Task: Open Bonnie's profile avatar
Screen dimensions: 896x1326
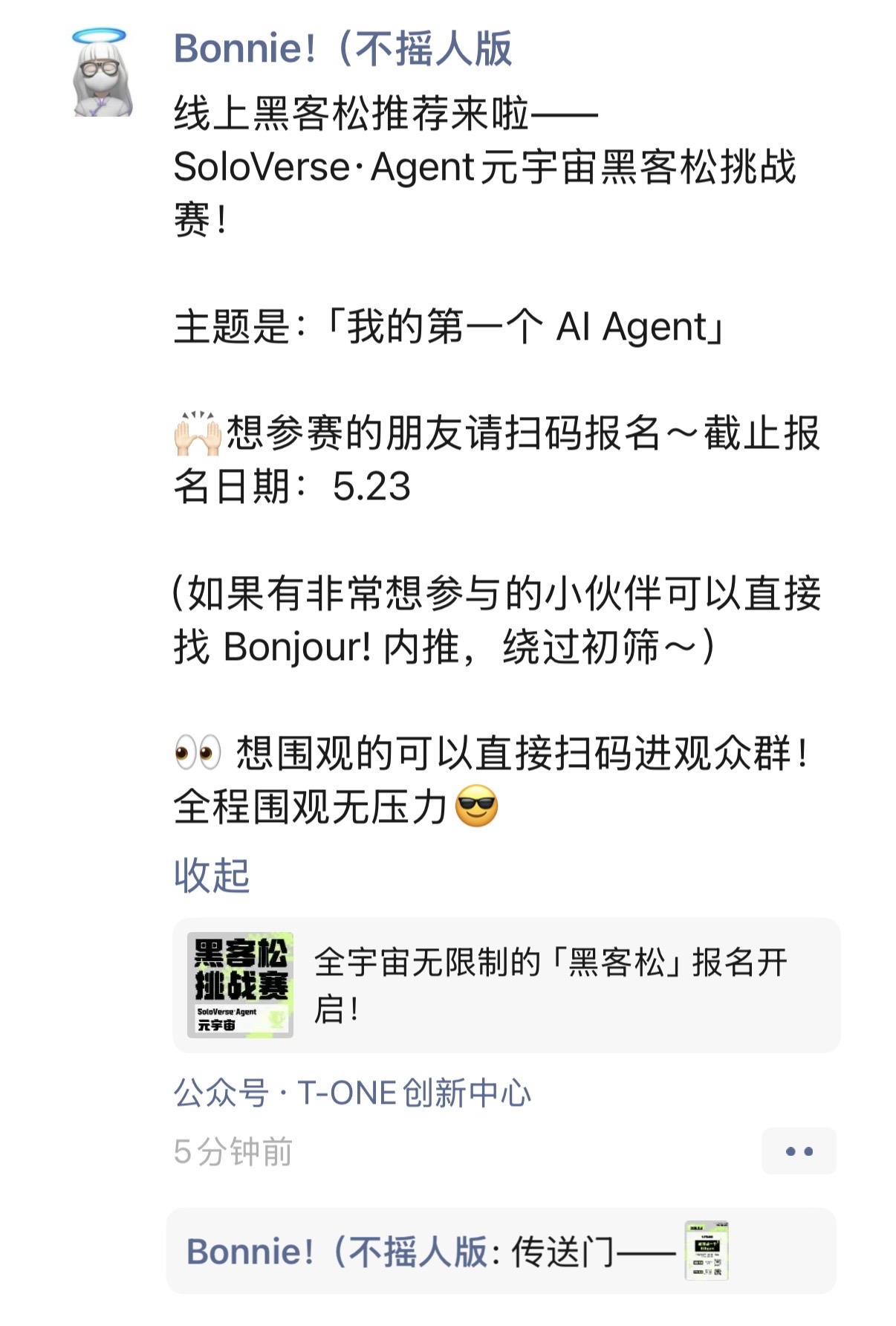Action: point(102,73)
